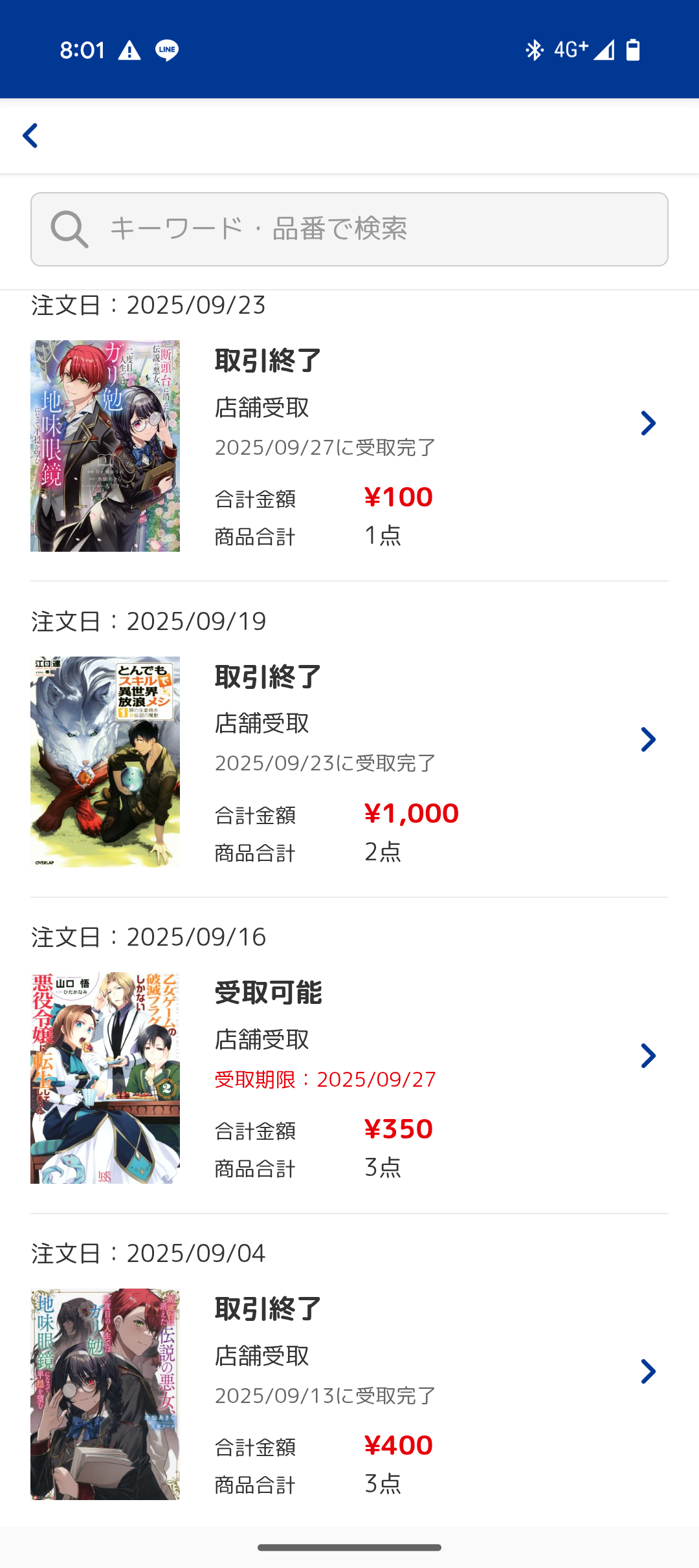The height and width of the screenshot is (1568, 699).
Task: Tap the book cover of the ¥100 order
Action: click(x=105, y=446)
